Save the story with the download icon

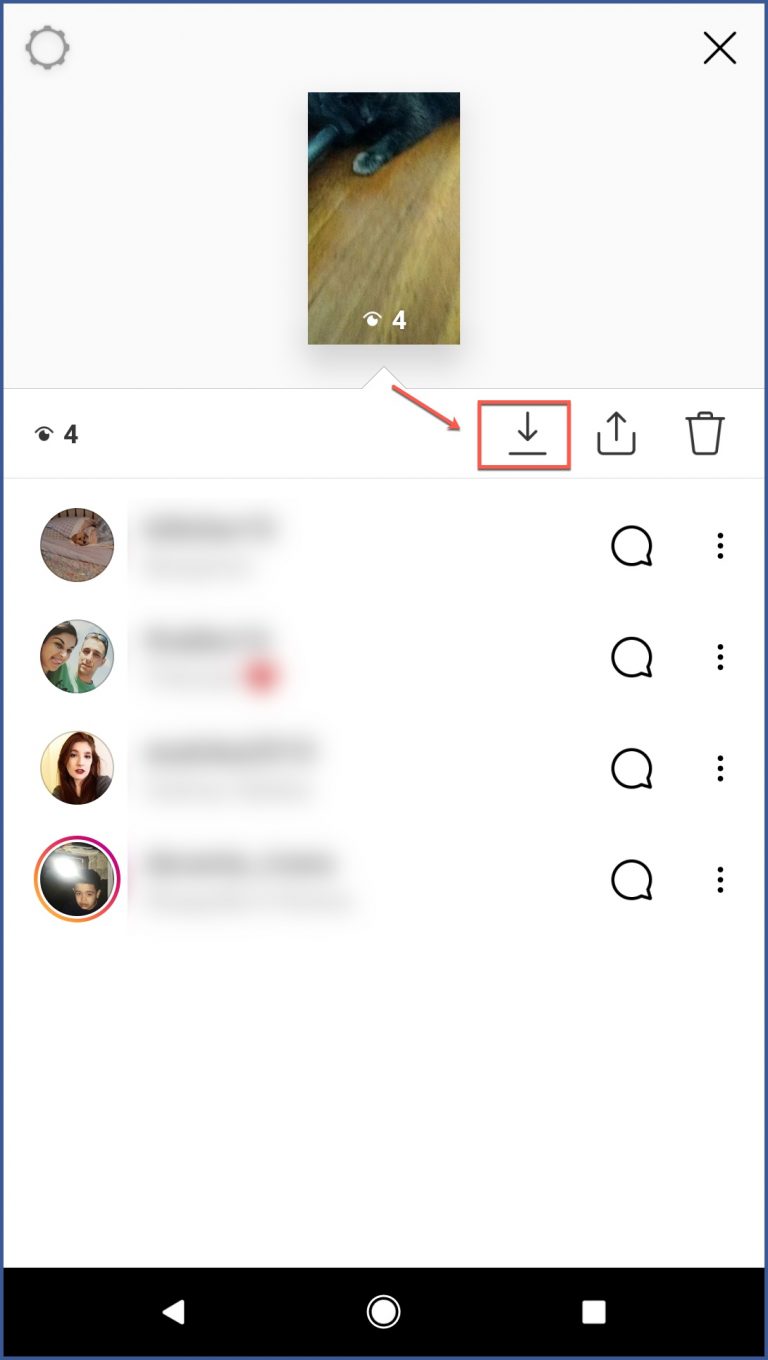click(527, 434)
